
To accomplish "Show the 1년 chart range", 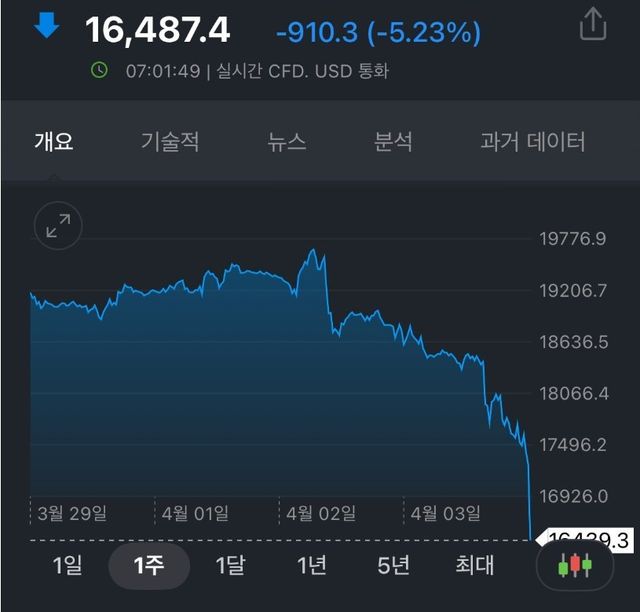I will tap(311, 566).
